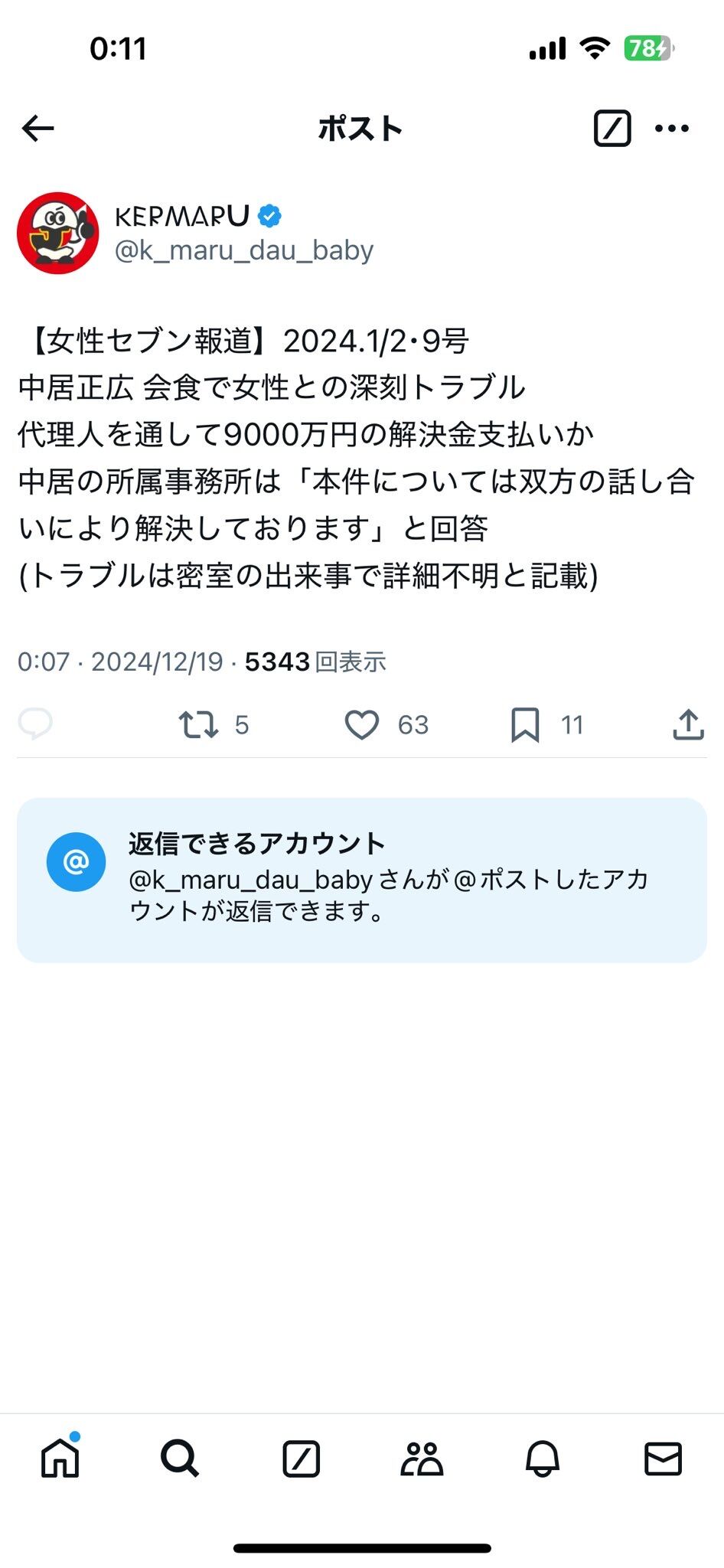Switch to the Communities tab

click(x=422, y=1459)
